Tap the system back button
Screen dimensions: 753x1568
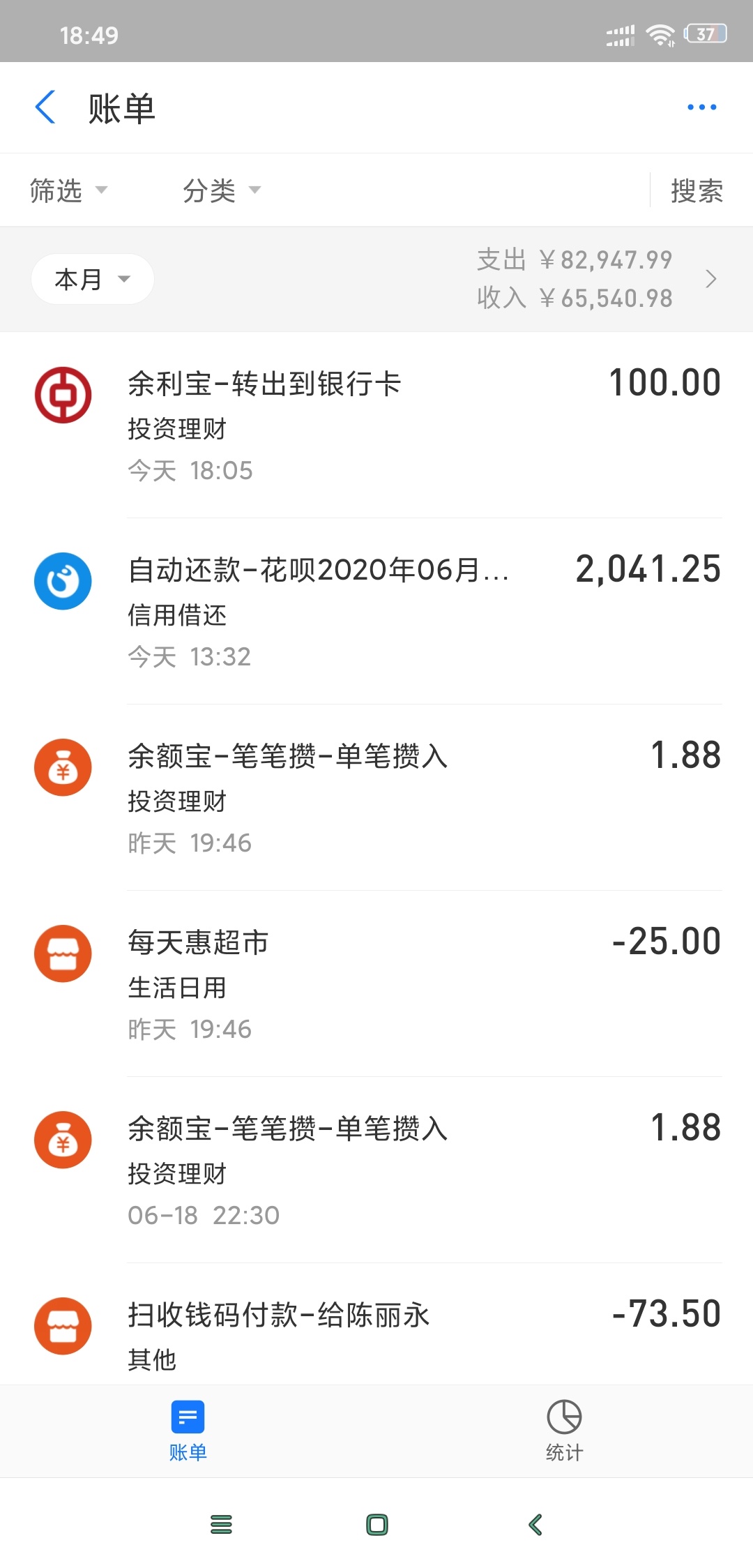pyautogui.click(x=535, y=1525)
